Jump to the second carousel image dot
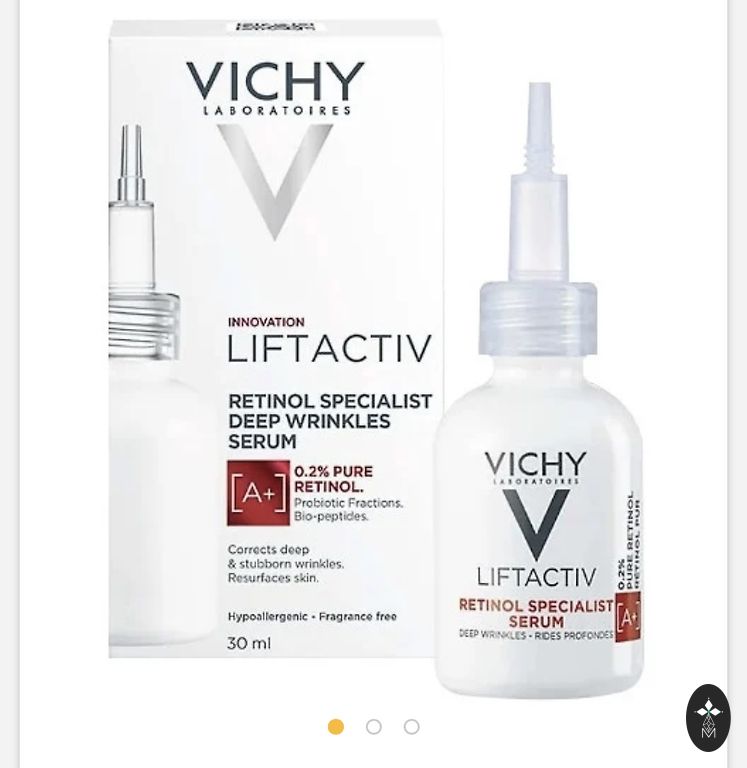The width and height of the screenshot is (747, 768). click(374, 727)
